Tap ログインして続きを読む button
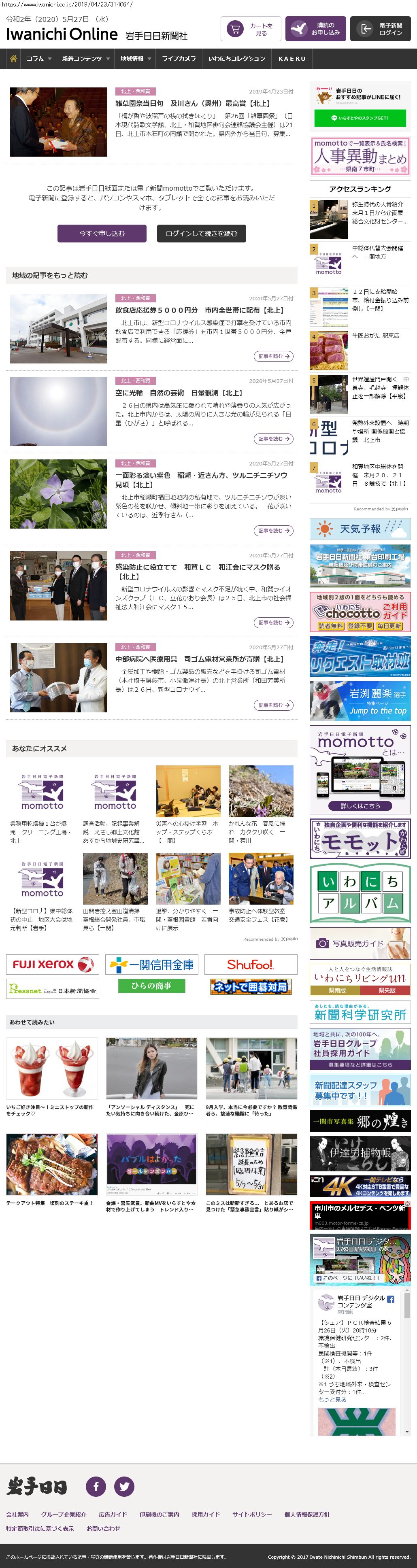 201,234
